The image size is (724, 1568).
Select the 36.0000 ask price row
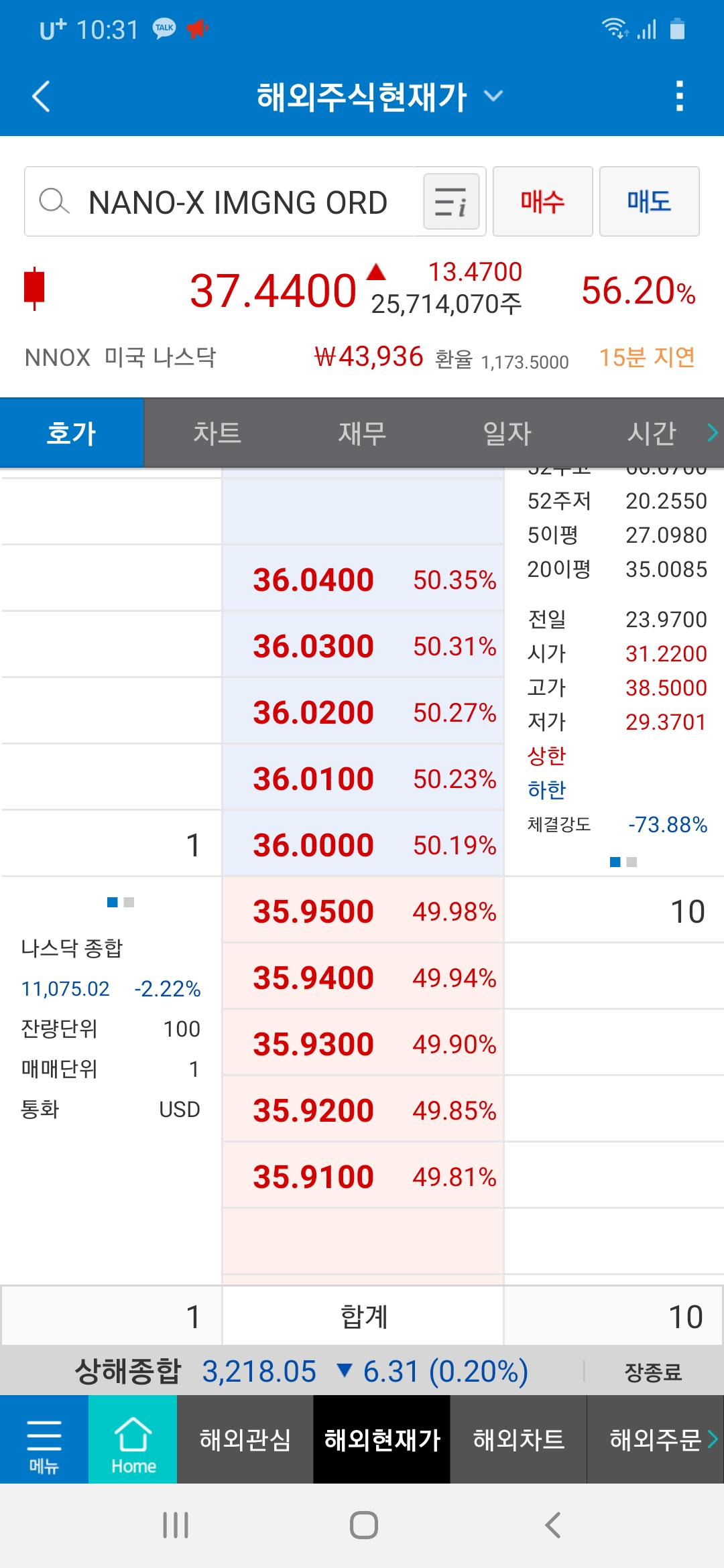362,844
